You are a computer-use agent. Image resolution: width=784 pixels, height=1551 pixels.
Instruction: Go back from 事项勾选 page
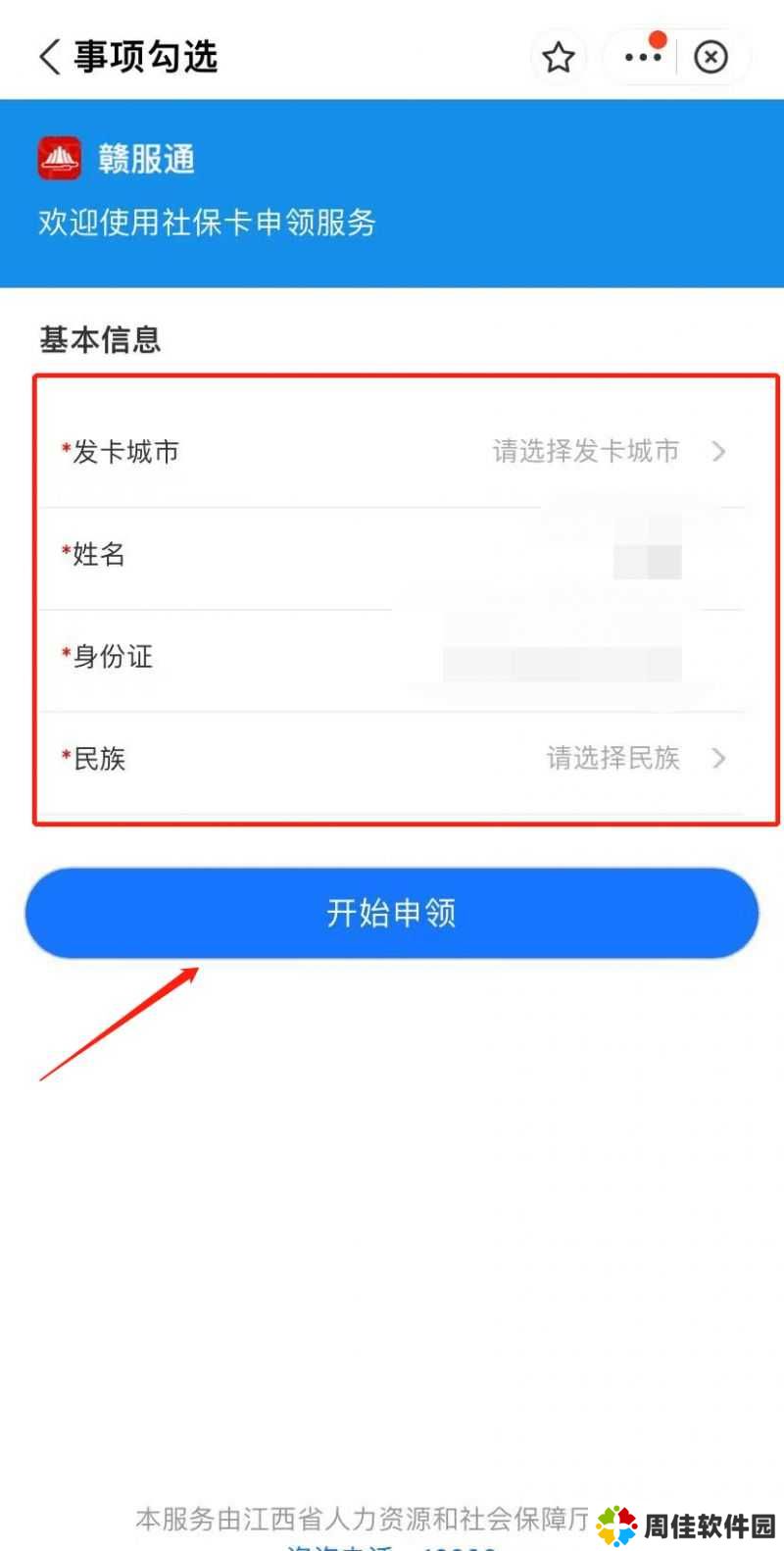[x=49, y=57]
